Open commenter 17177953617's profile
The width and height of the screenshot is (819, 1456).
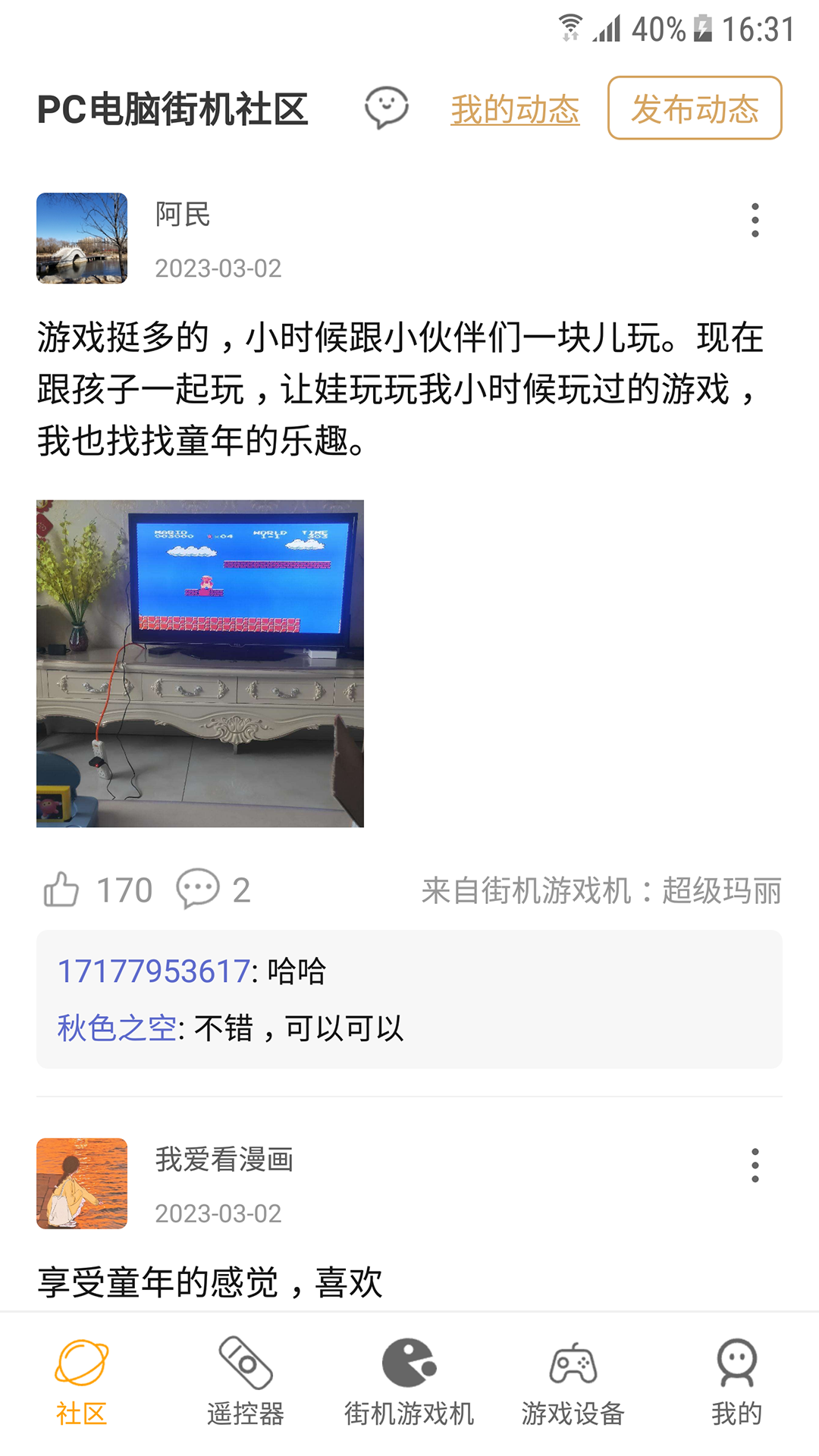(x=153, y=971)
